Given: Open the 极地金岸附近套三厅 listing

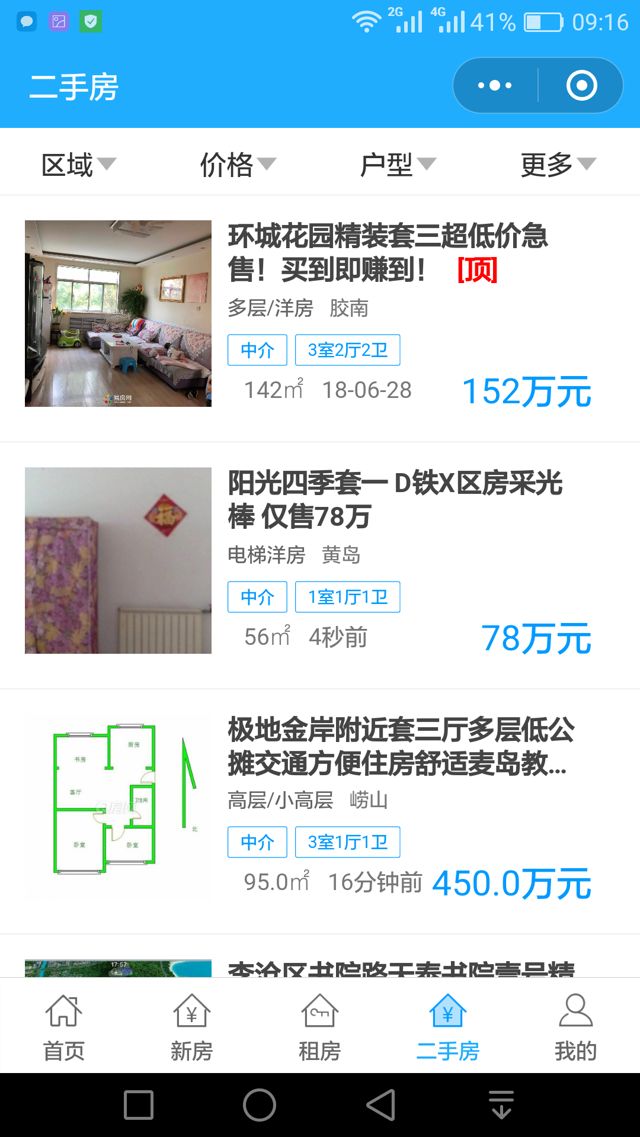Looking at the screenshot, I should coord(400,746).
